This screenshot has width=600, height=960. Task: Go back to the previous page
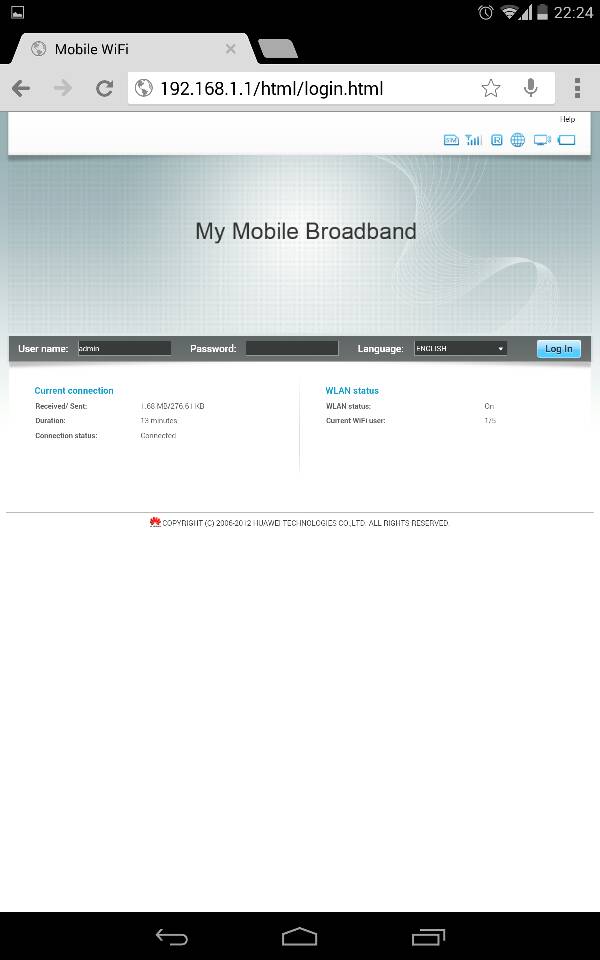(x=21, y=89)
